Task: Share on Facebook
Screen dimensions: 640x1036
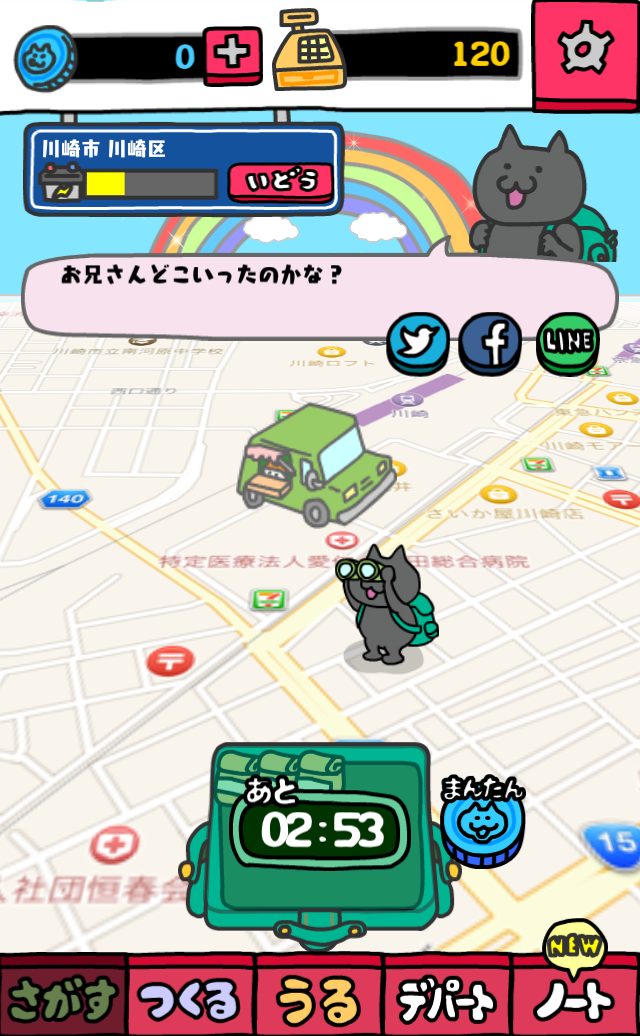Action: pyautogui.click(x=490, y=342)
